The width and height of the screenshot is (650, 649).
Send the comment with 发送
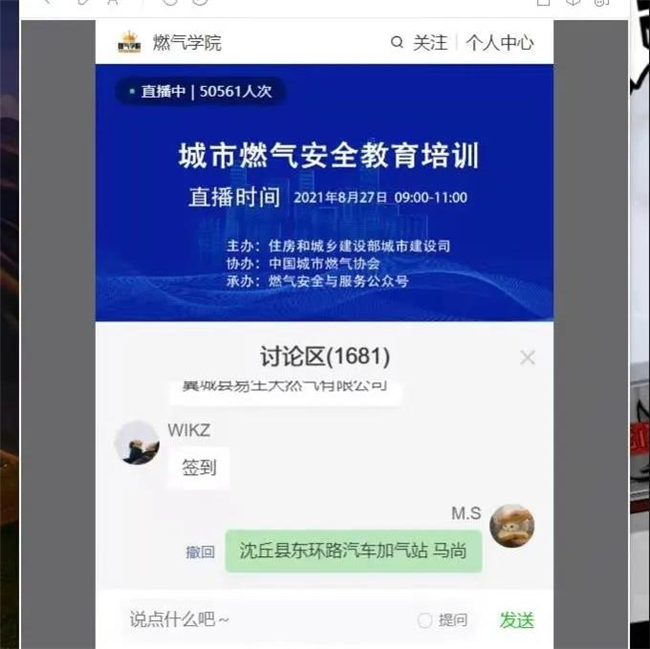pyautogui.click(x=516, y=620)
